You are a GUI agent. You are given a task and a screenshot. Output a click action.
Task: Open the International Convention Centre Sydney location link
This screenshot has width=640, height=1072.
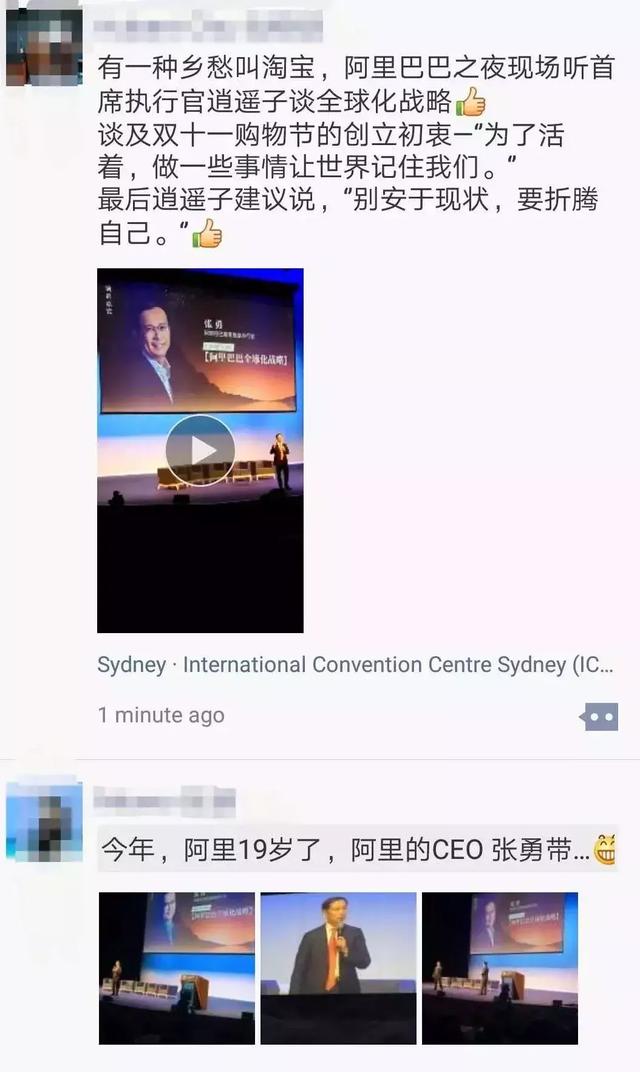pyautogui.click(x=355, y=665)
